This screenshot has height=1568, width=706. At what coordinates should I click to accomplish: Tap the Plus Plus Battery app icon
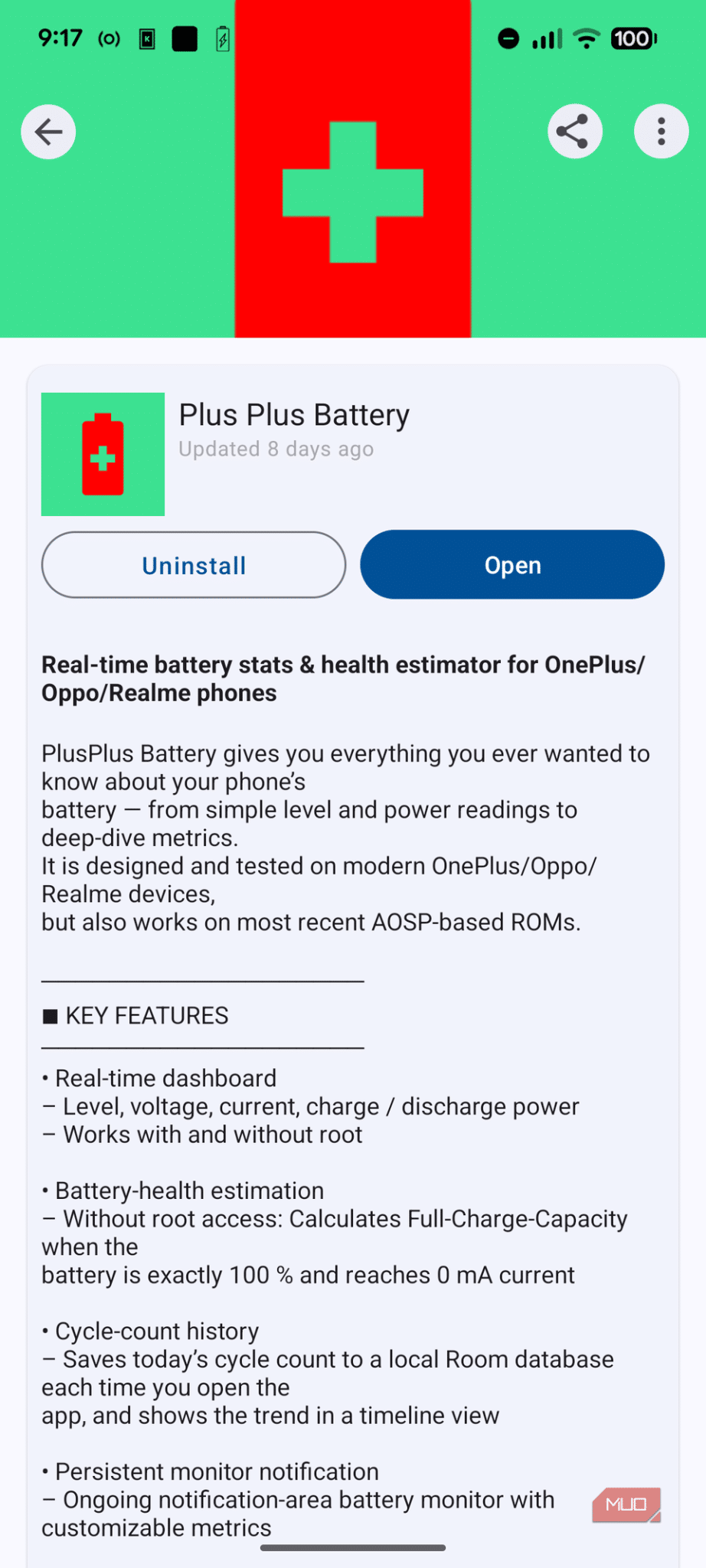click(103, 454)
